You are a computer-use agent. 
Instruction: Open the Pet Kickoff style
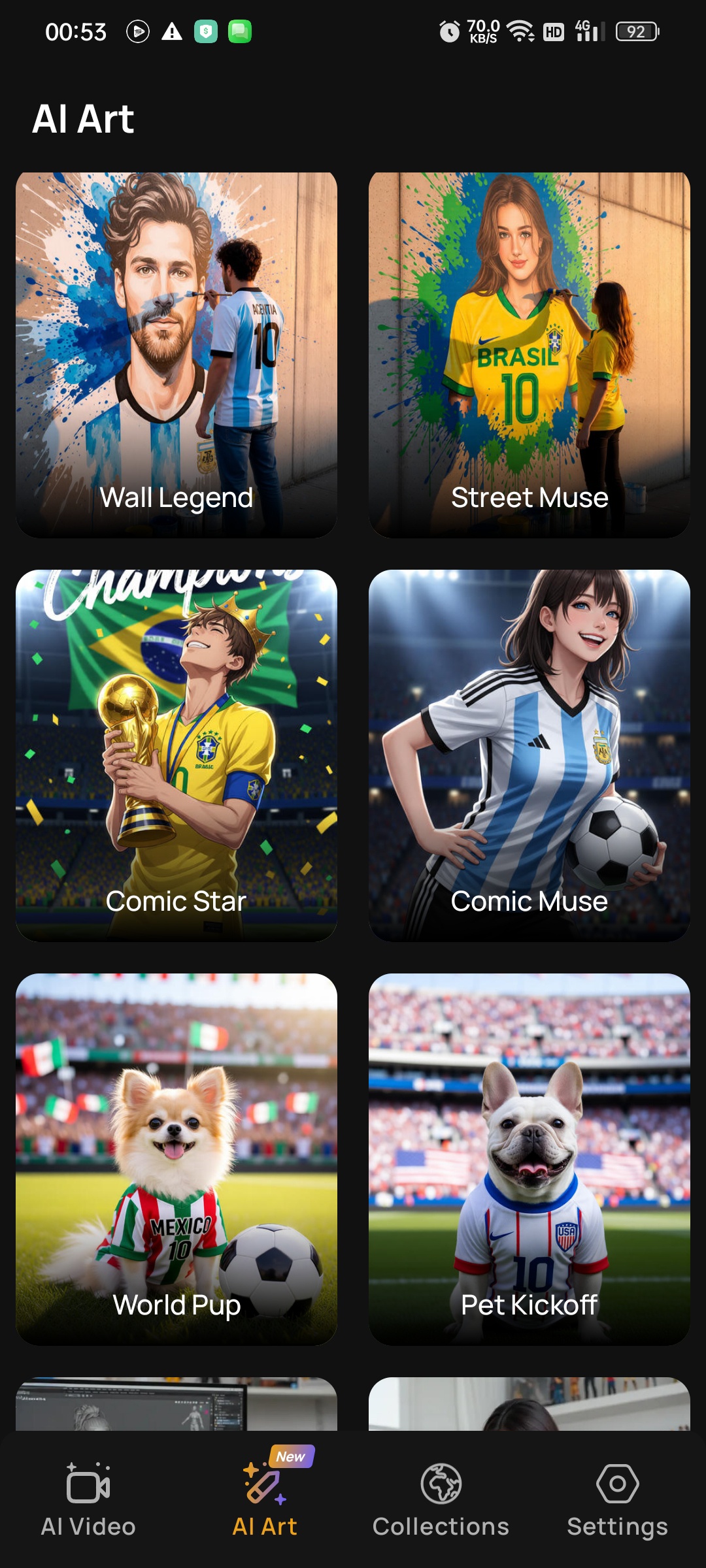(x=529, y=1159)
